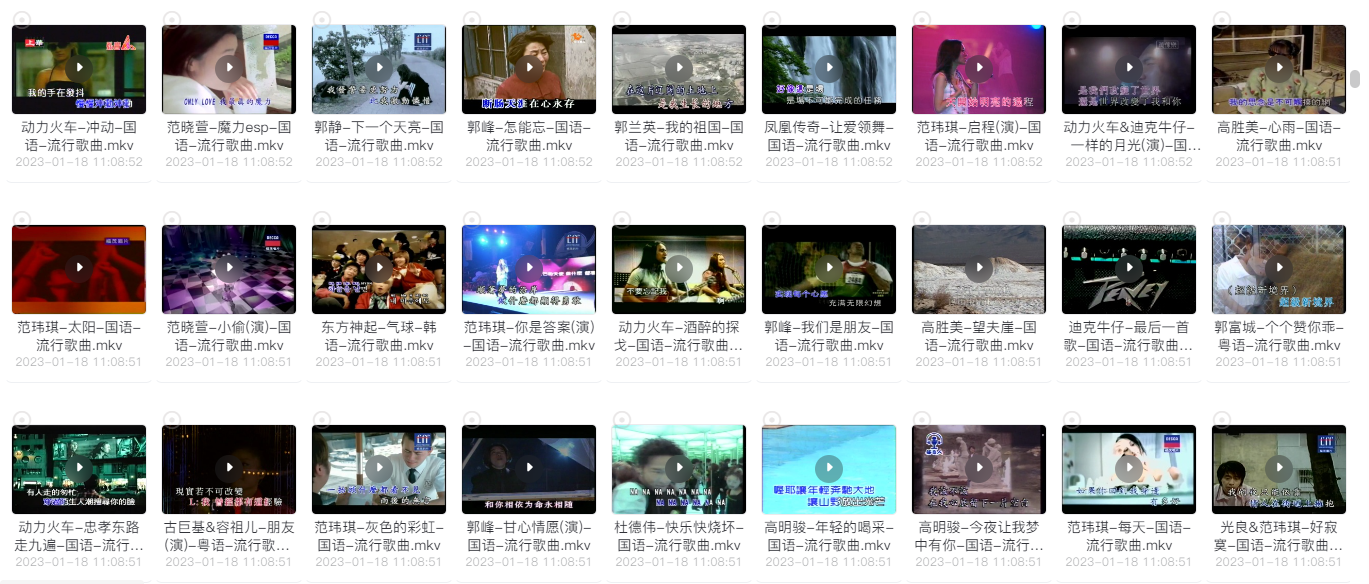Screen dimensions: 1369x584
Task: Open 范晓萱-魔力esp video file
Action: pos(229,68)
